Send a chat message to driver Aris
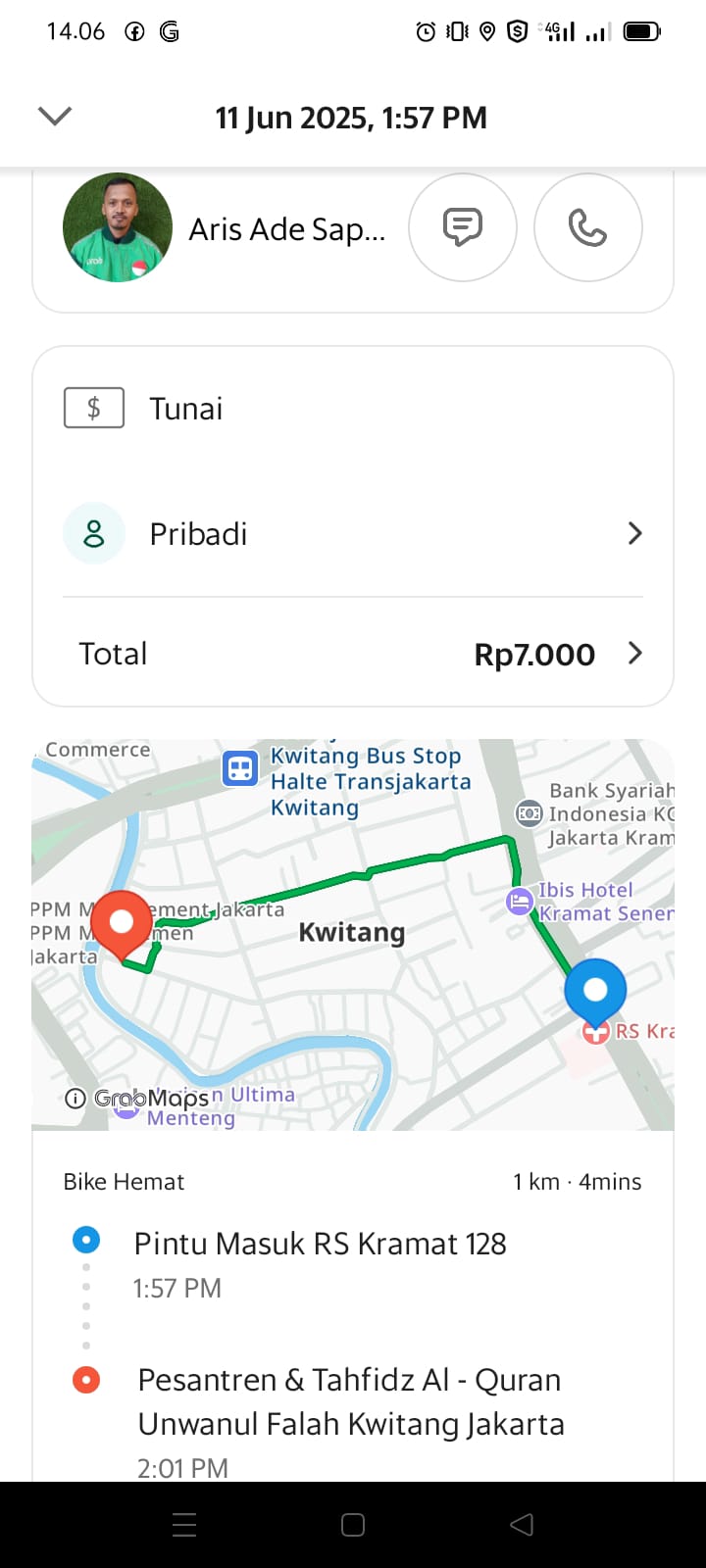 pyautogui.click(x=462, y=227)
